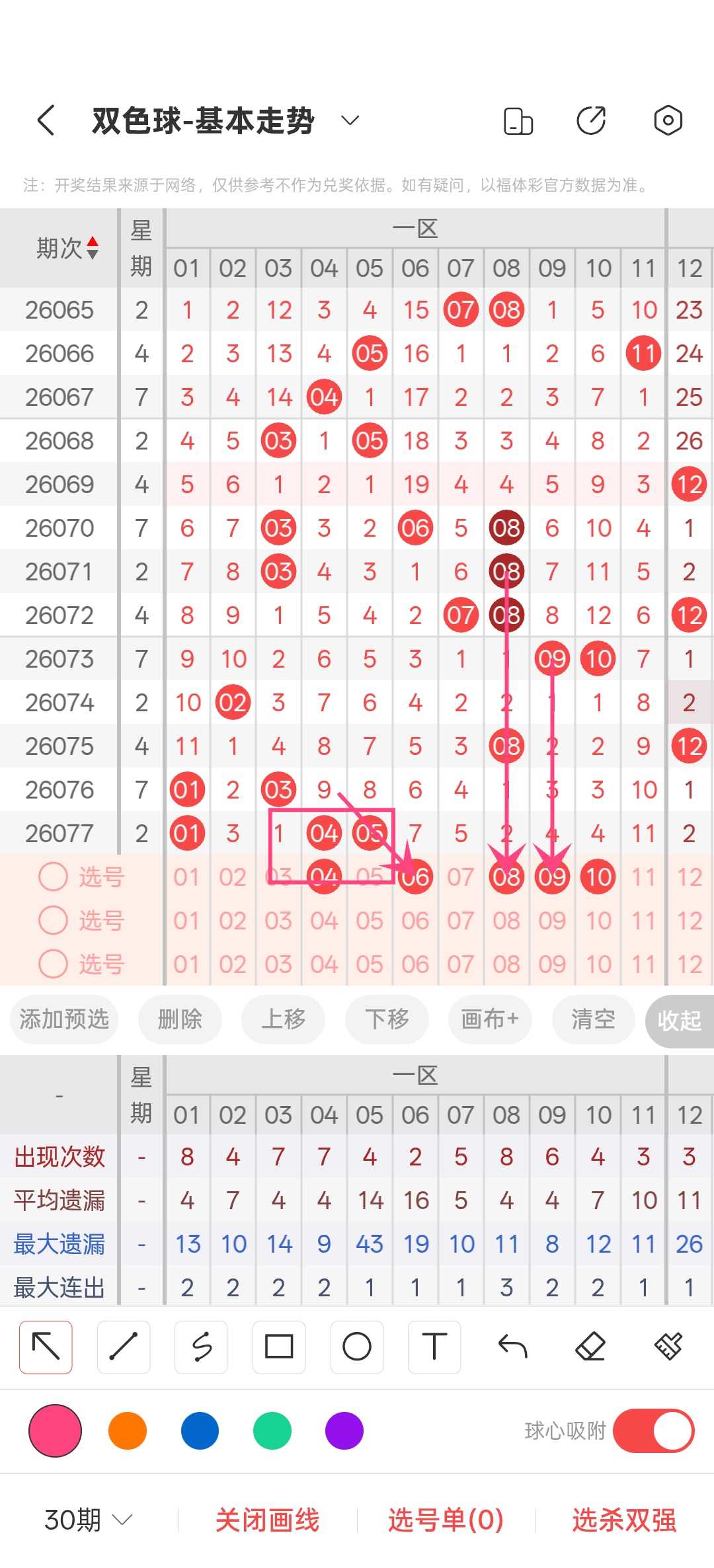714x1568 pixels.
Task: Tap 画布+ to enlarge canvas
Action: point(490,1019)
